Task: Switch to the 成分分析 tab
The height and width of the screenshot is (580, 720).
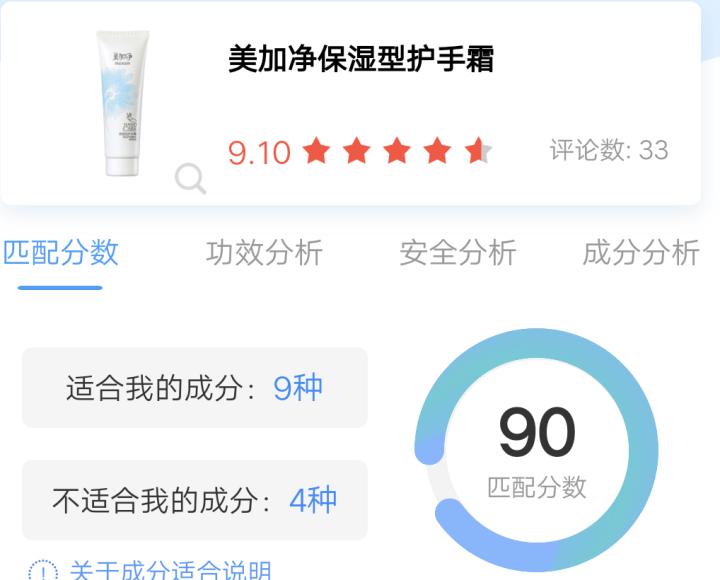Action: [640, 253]
